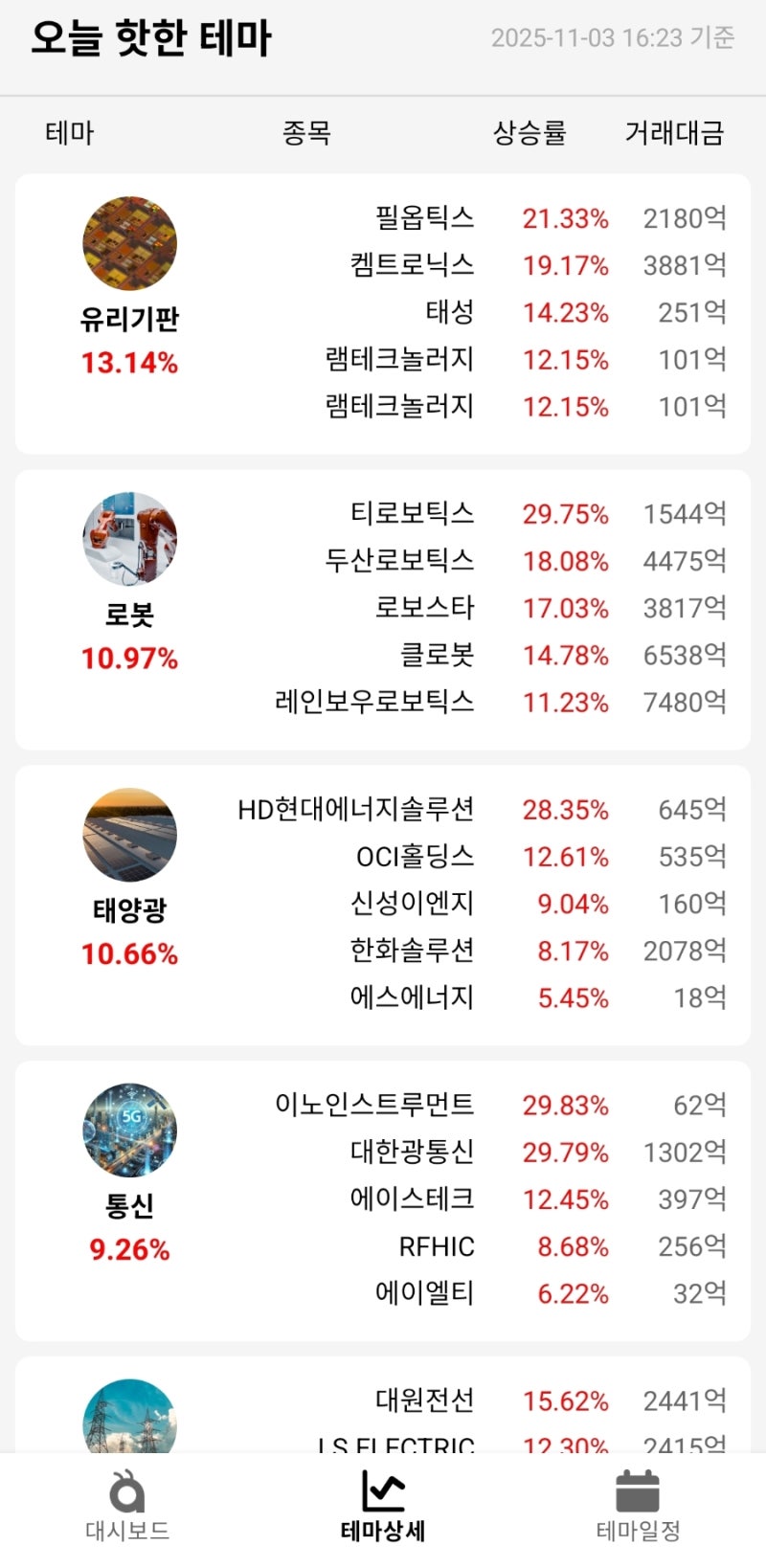The width and height of the screenshot is (766, 1568).
Task: Click the 유리기판 theme circle image
Action: click(129, 243)
